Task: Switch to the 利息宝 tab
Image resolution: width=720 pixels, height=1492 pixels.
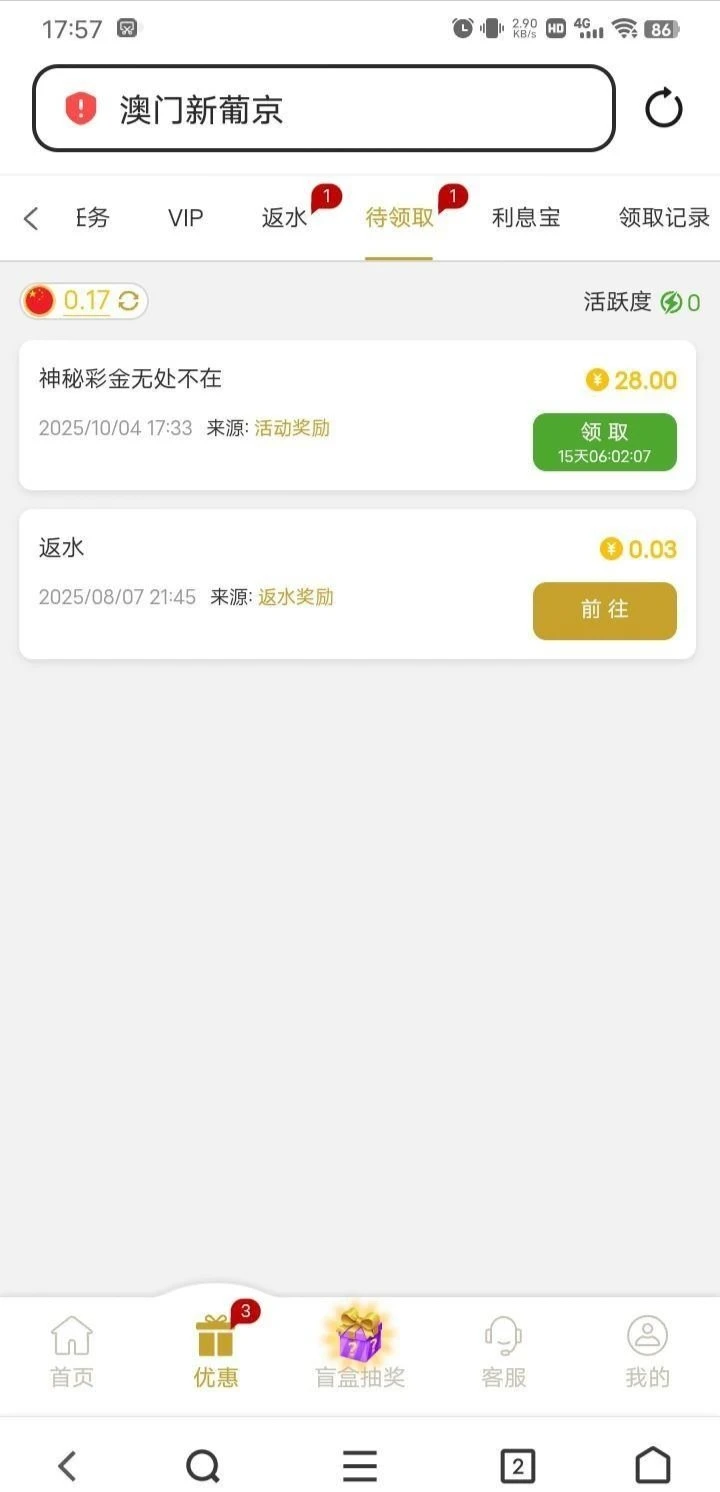Action: click(x=526, y=218)
